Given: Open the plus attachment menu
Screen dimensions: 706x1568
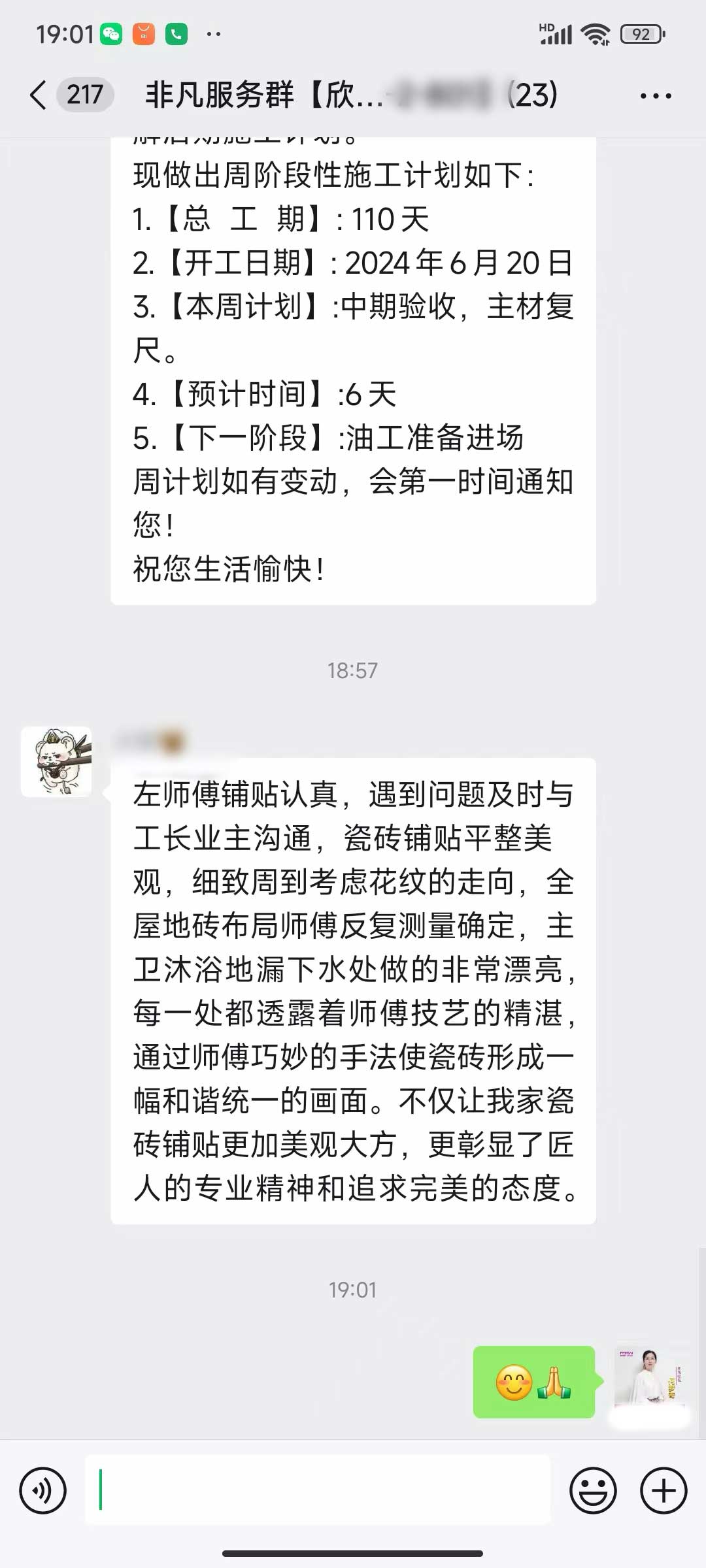Looking at the screenshot, I should coord(664,1491).
